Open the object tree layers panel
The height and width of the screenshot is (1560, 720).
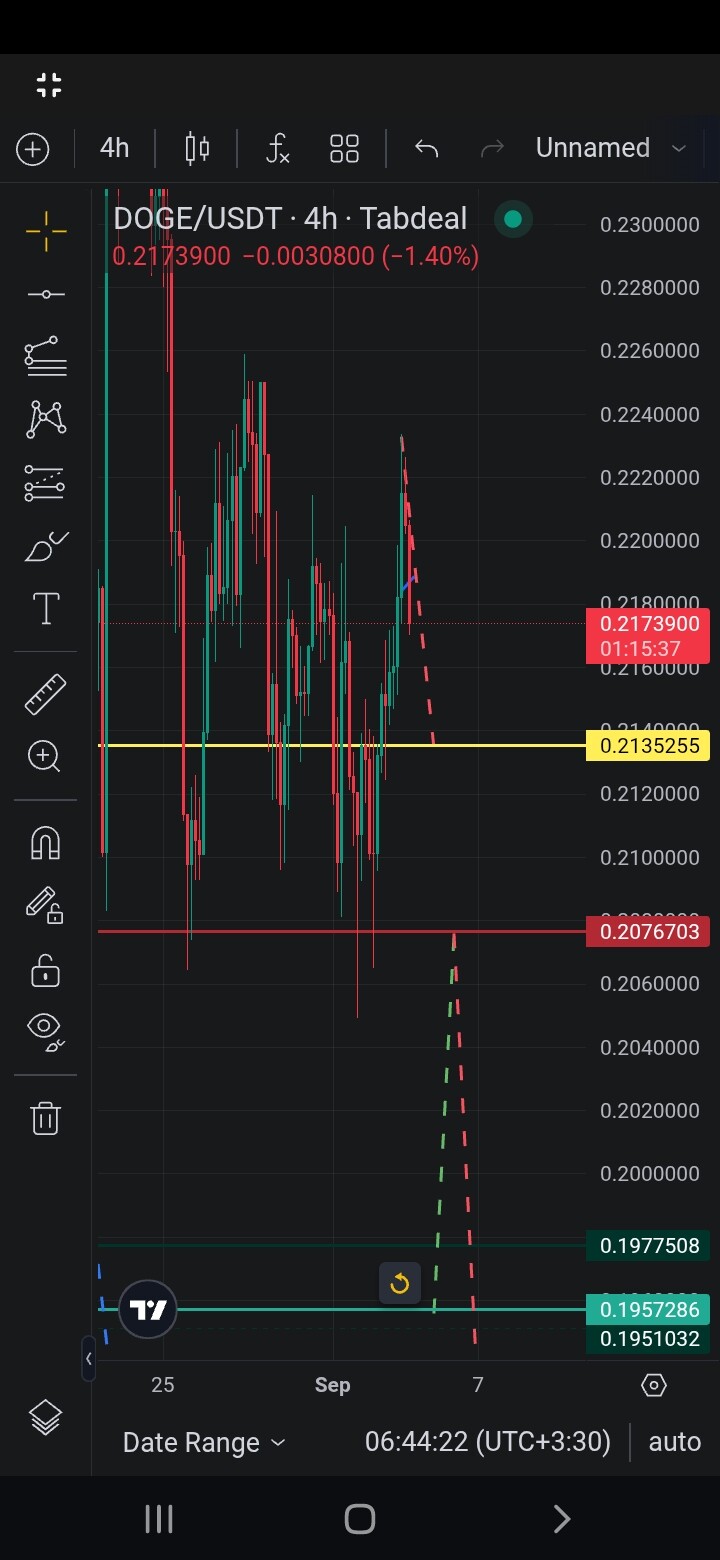pos(45,1417)
